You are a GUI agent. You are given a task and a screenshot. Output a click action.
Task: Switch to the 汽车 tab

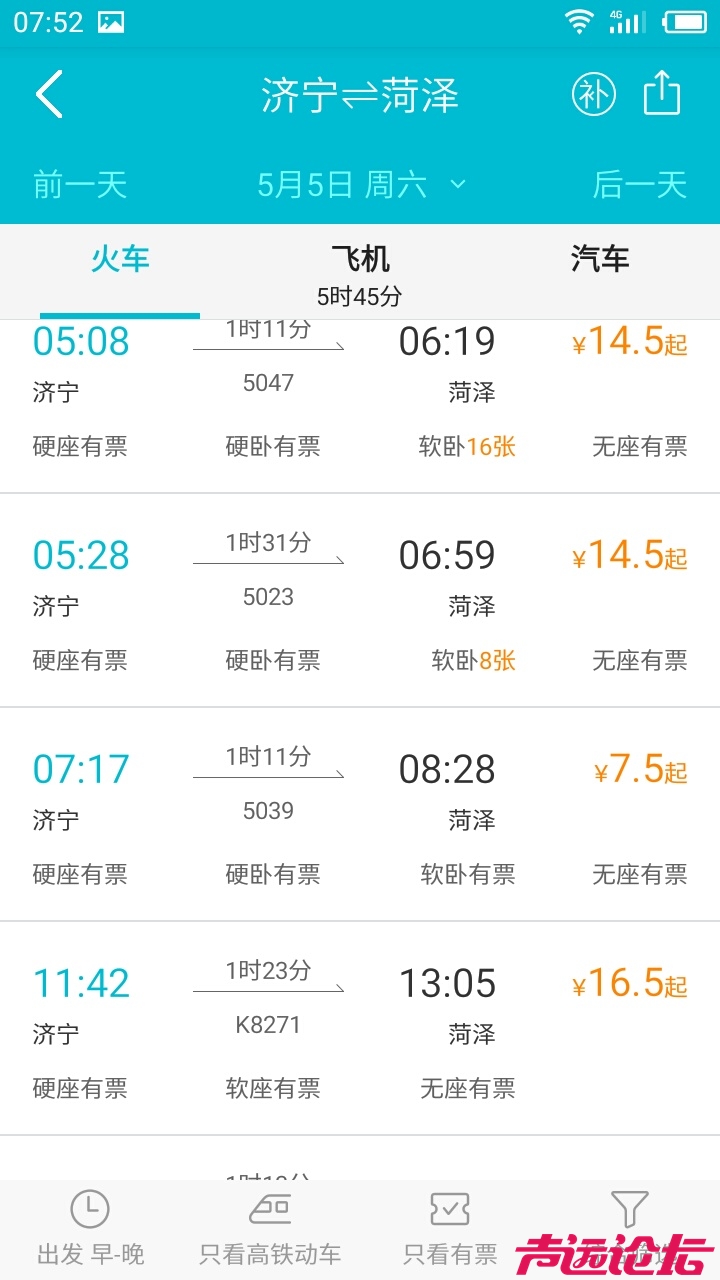coord(600,260)
